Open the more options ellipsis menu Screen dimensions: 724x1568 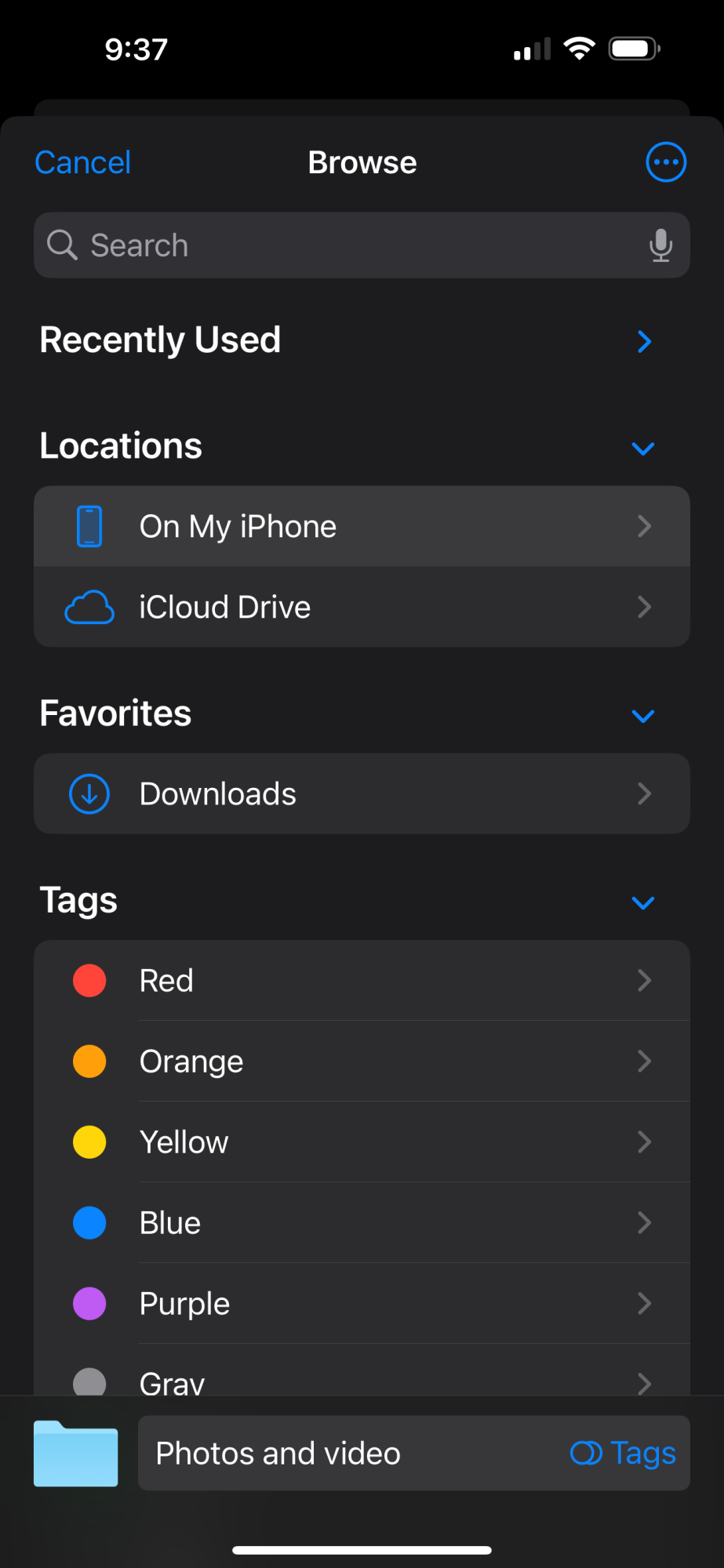pos(665,163)
